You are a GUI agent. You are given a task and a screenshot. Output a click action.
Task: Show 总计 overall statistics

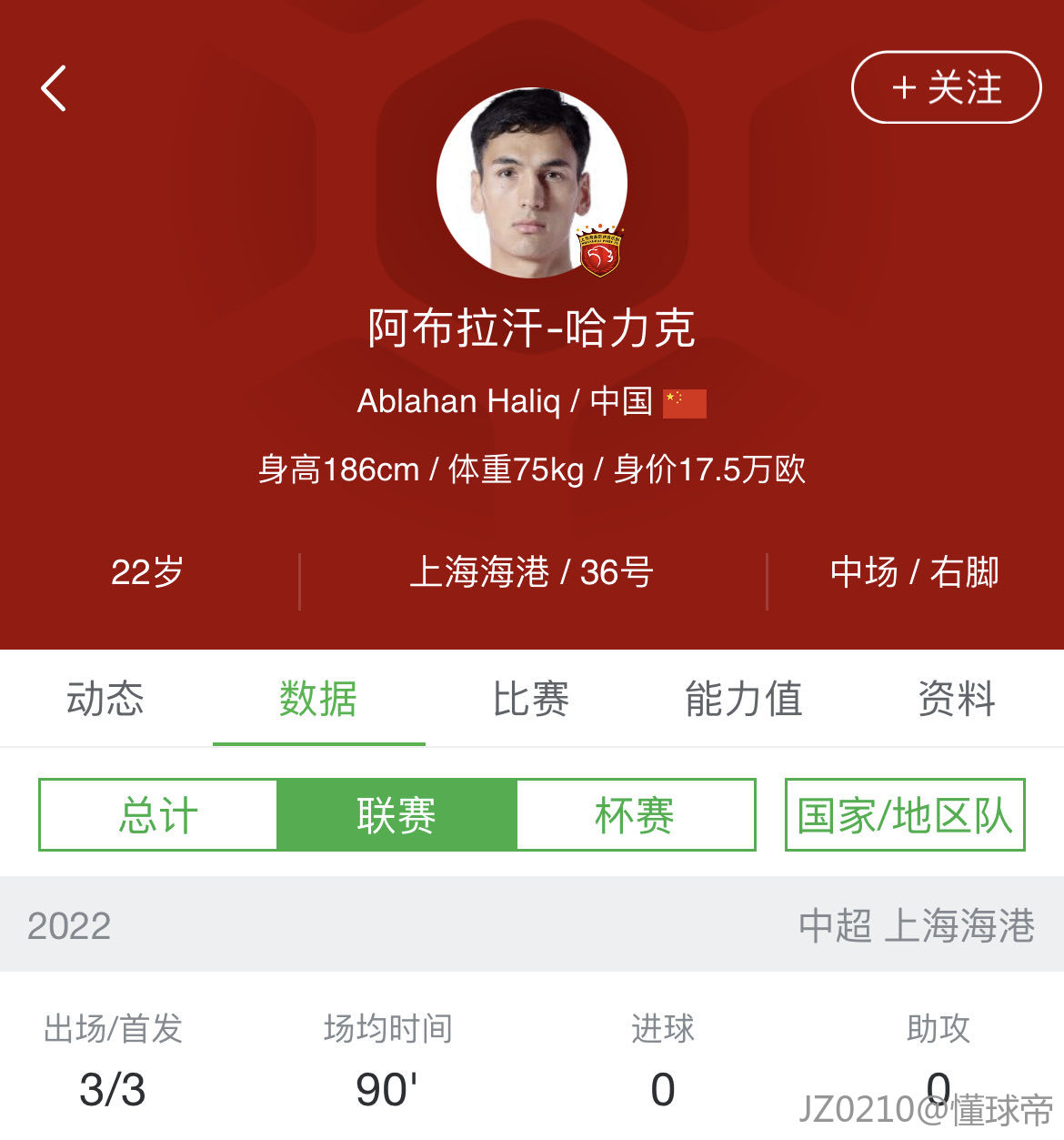pos(158,815)
